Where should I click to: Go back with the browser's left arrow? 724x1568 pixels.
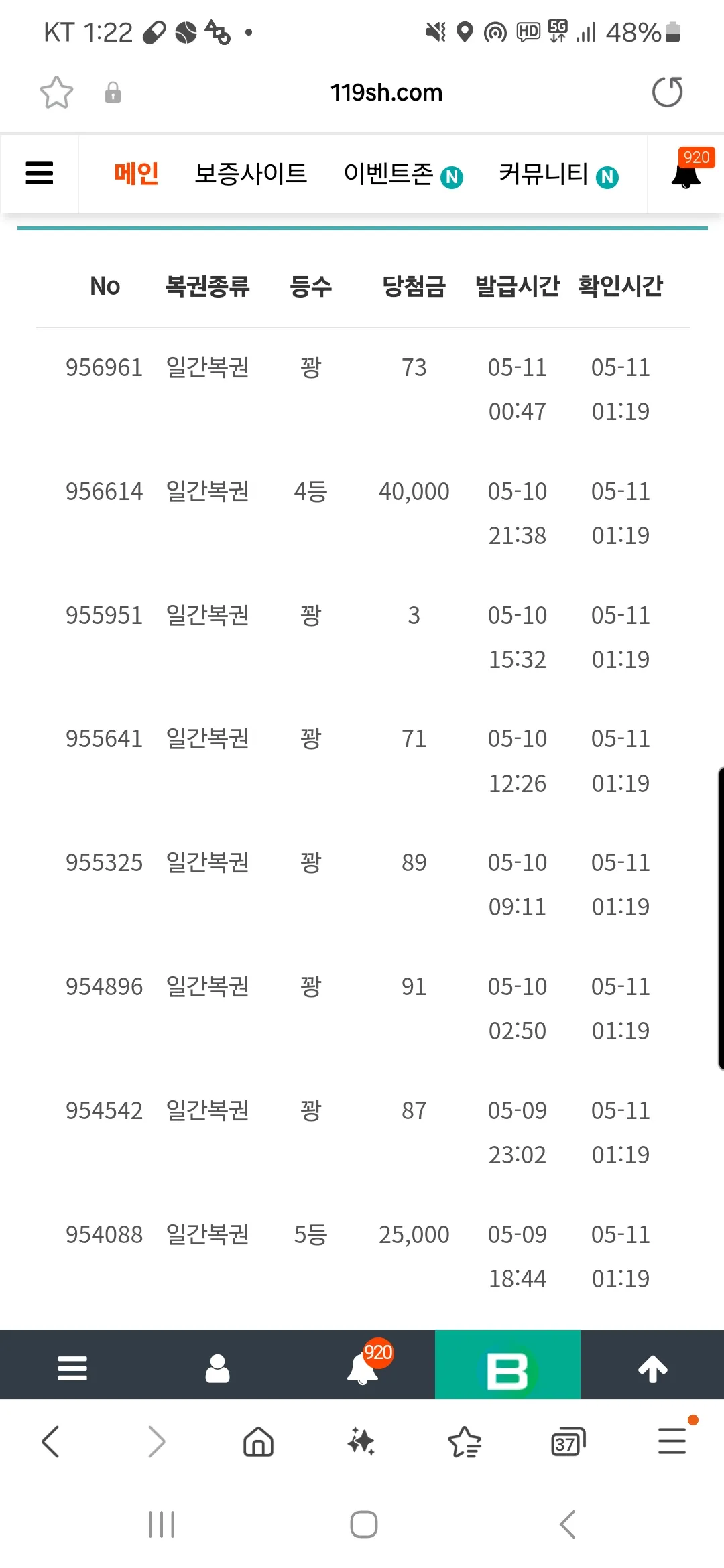point(51,1441)
